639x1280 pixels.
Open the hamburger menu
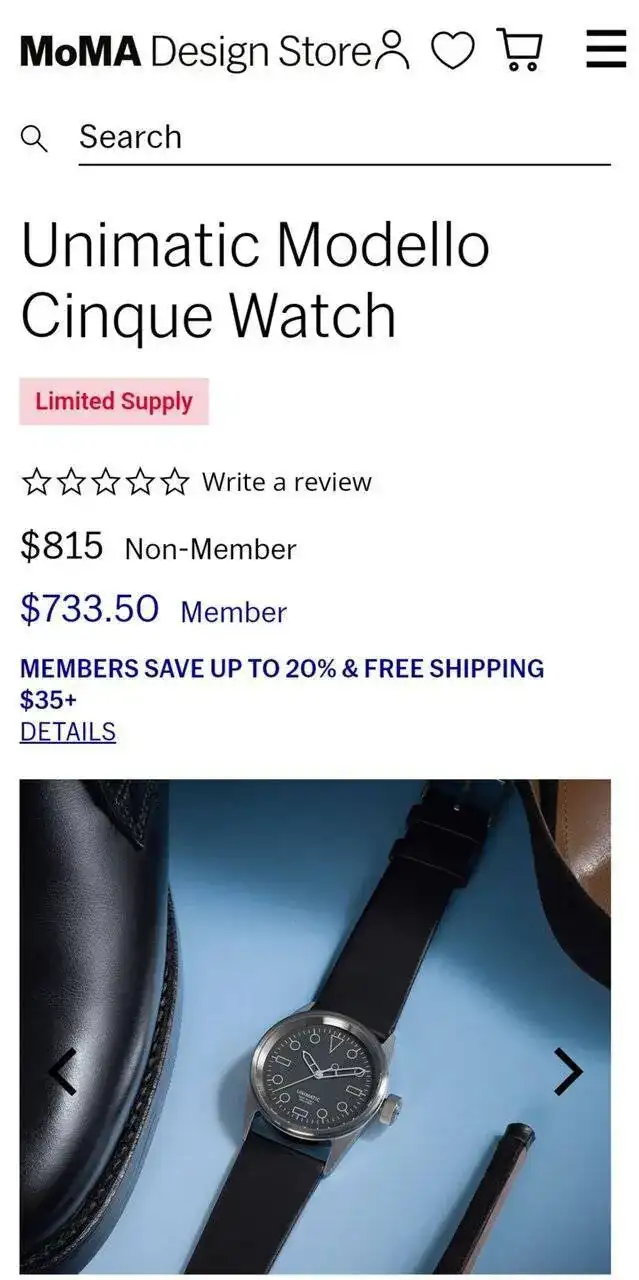[605, 50]
